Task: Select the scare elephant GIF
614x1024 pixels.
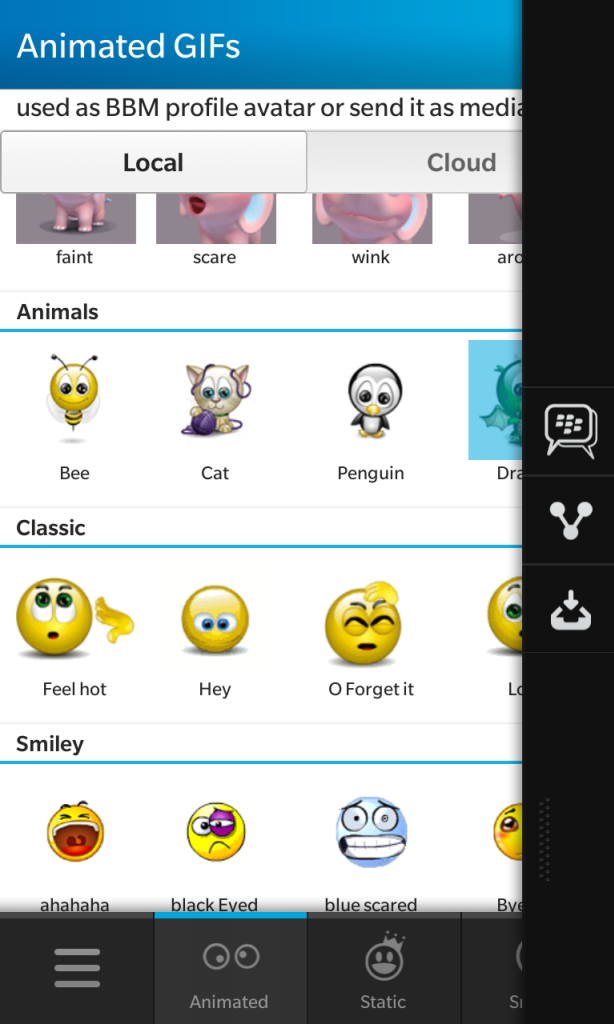Action: 215,229
